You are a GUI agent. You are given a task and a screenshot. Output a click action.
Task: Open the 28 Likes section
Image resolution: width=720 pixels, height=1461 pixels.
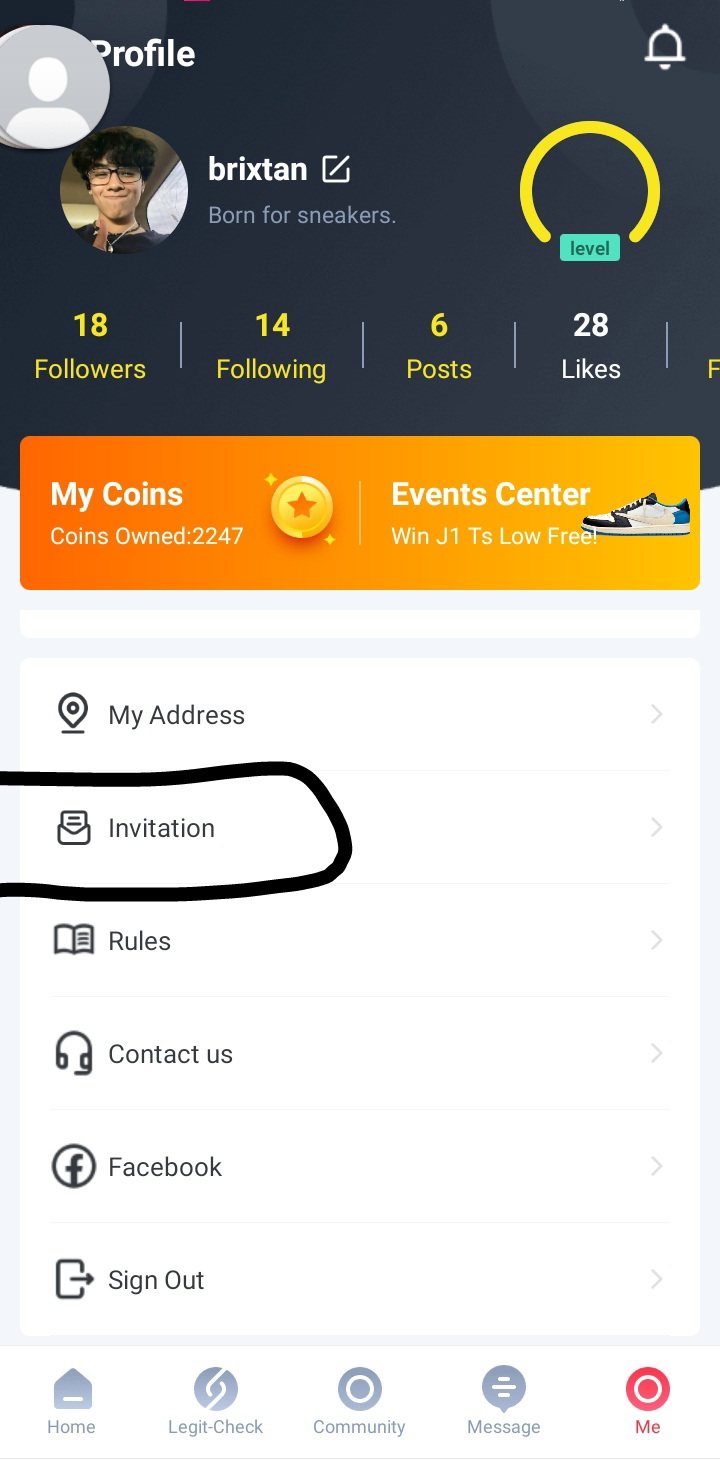(590, 346)
